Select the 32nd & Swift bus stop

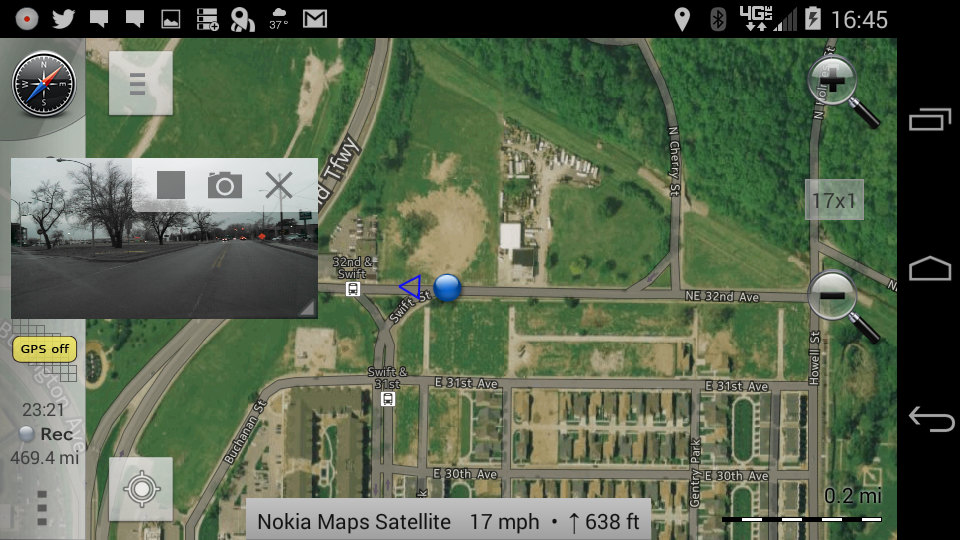tap(353, 289)
